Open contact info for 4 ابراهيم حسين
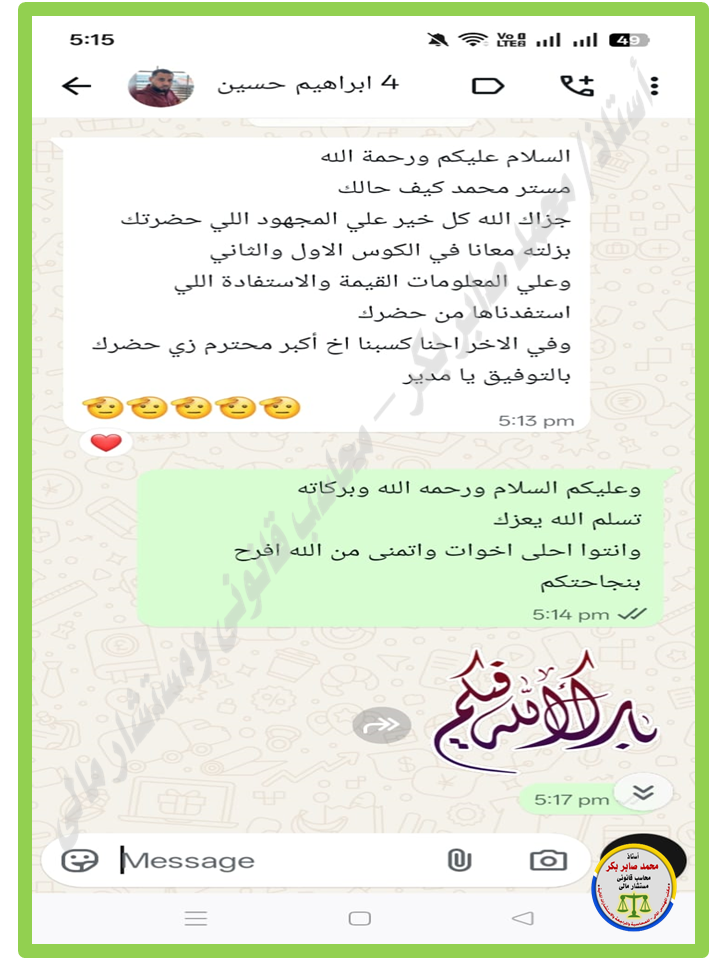720x960 pixels. point(308,84)
